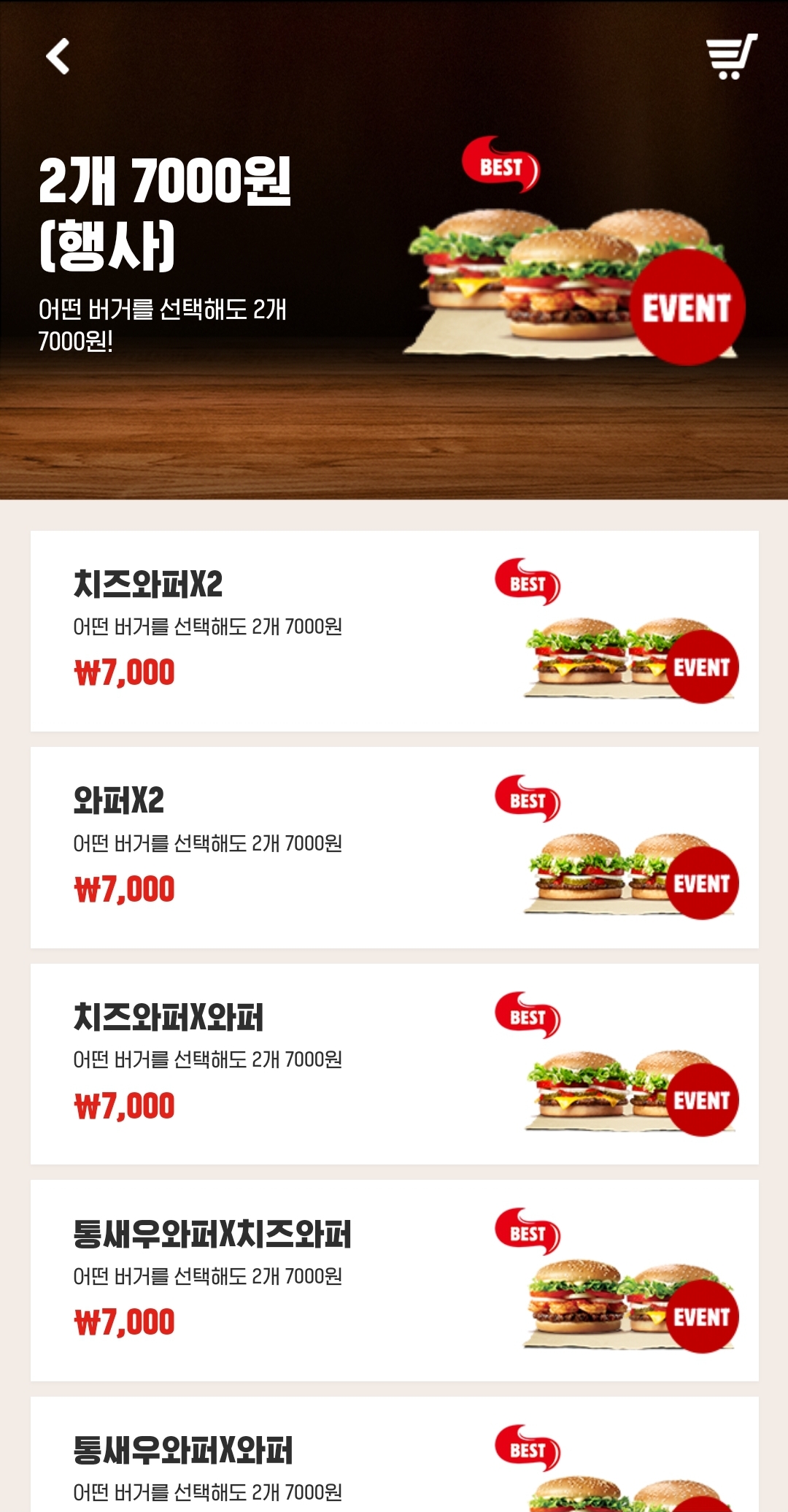The width and height of the screenshot is (788, 1512).
Task: Select the 통새우와퍼X치즈와퍼 card
Action: 394,1280
